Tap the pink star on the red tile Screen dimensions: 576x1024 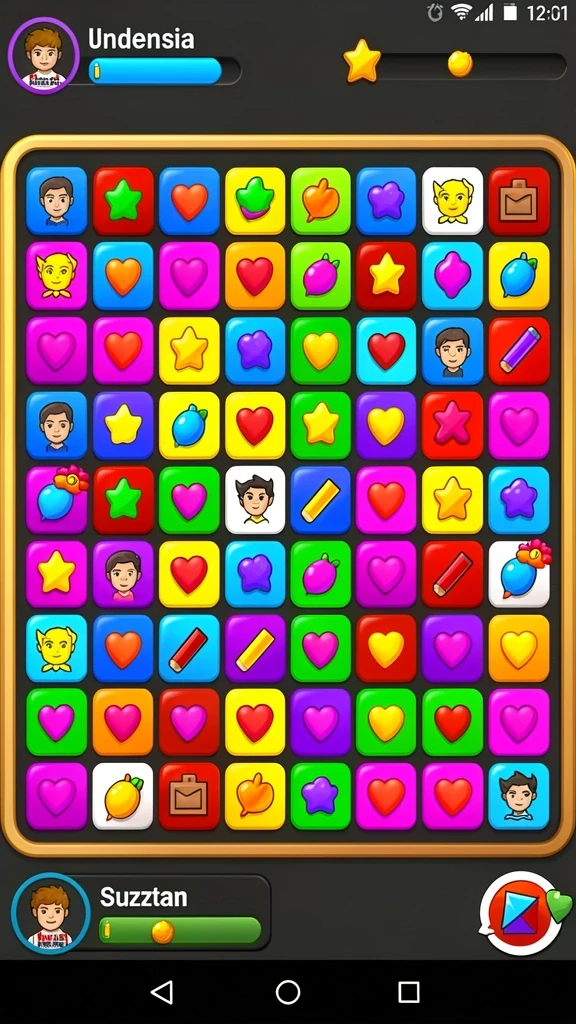coord(452,424)
